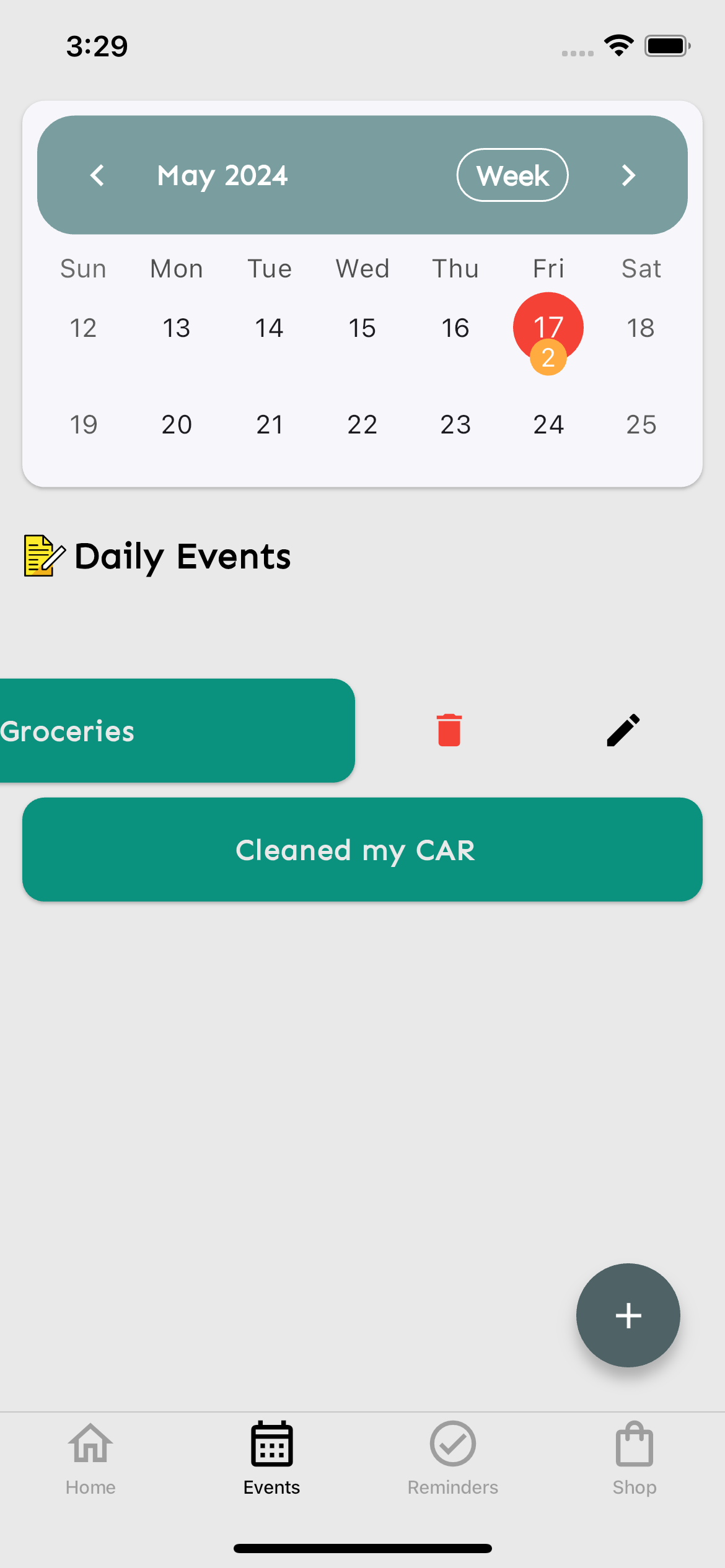Toggle the Week view button

coord(512,175)
